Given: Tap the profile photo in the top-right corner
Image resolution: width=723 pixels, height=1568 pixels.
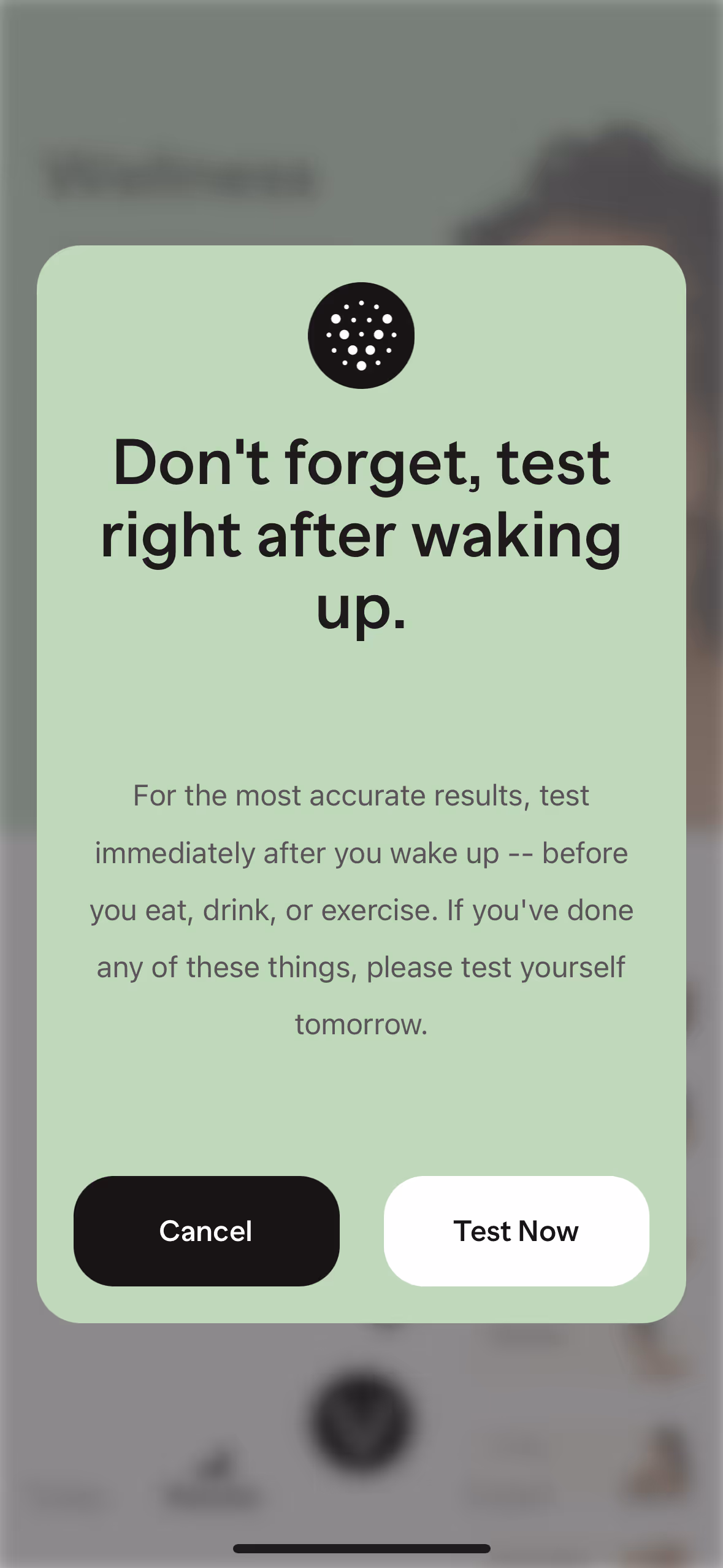Looking at the screenshot, I should 613,178.
